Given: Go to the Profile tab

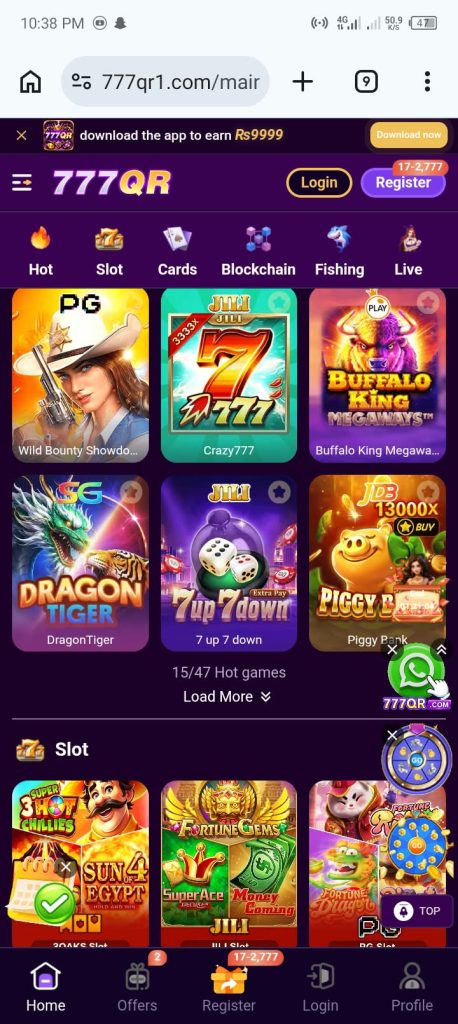Looking at the screenshot, I should (412, 987).
